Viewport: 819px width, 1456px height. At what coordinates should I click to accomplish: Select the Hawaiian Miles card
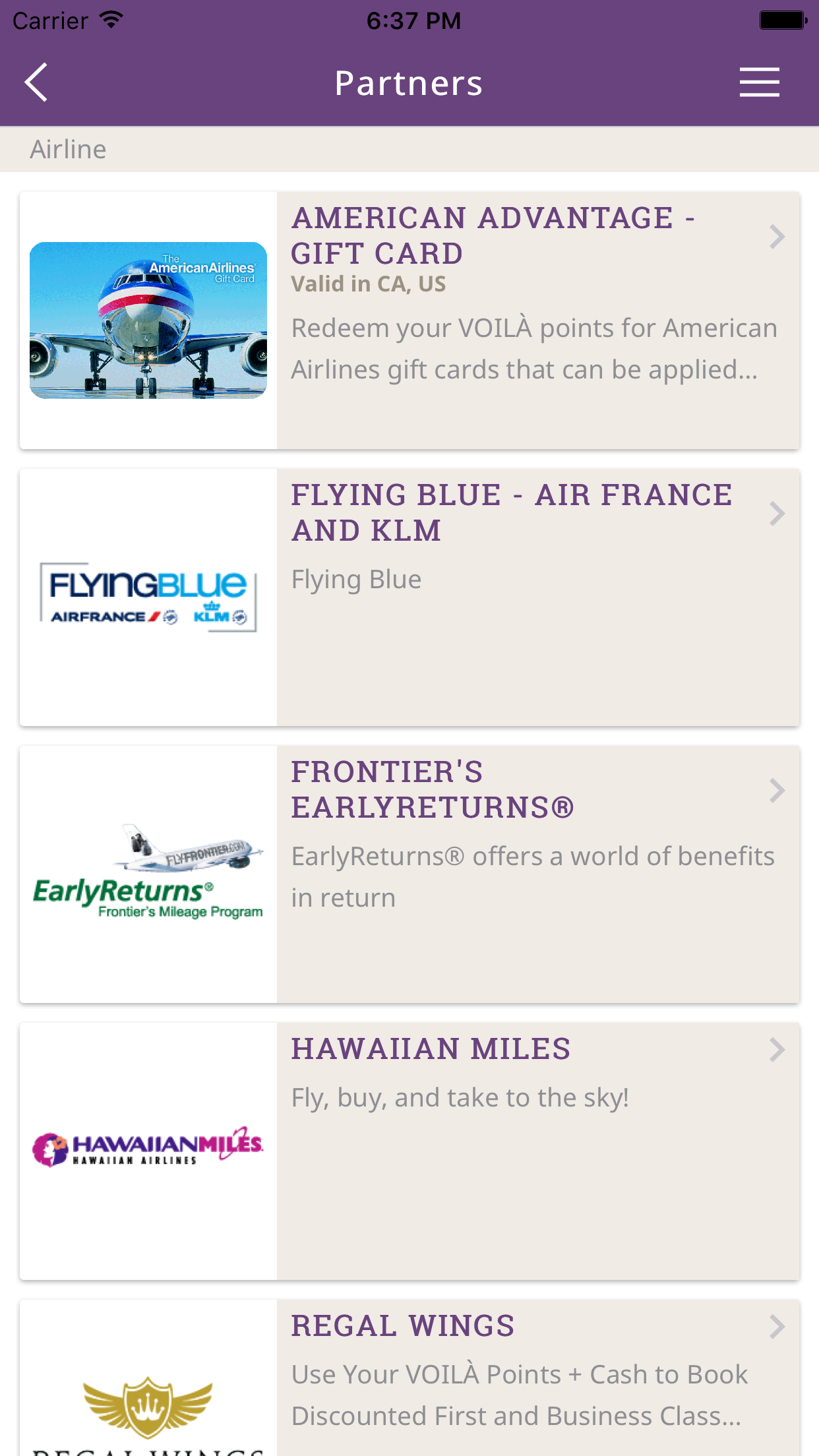[409, 1151]
